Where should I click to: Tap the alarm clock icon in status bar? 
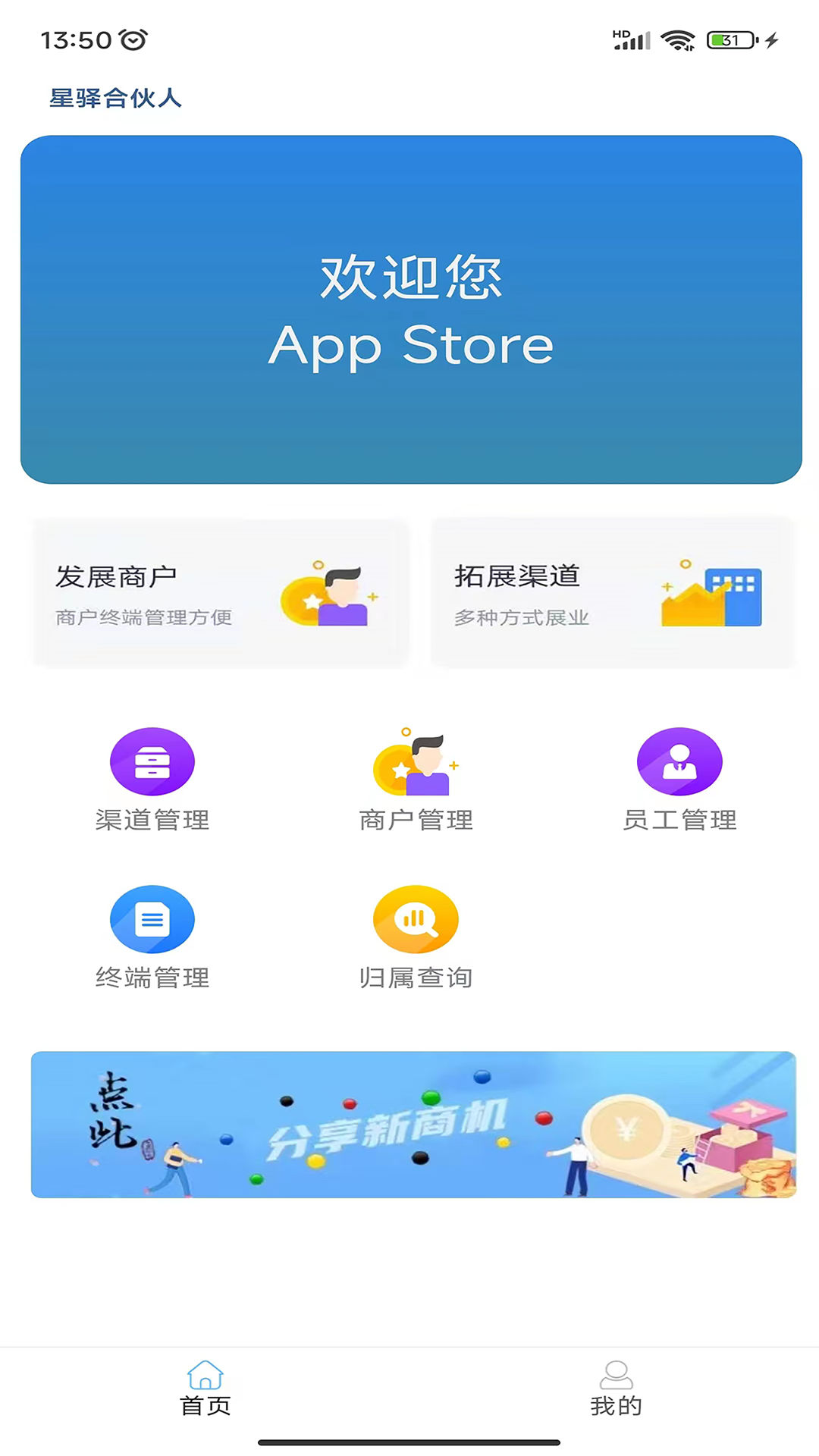[x=133, y=39]
